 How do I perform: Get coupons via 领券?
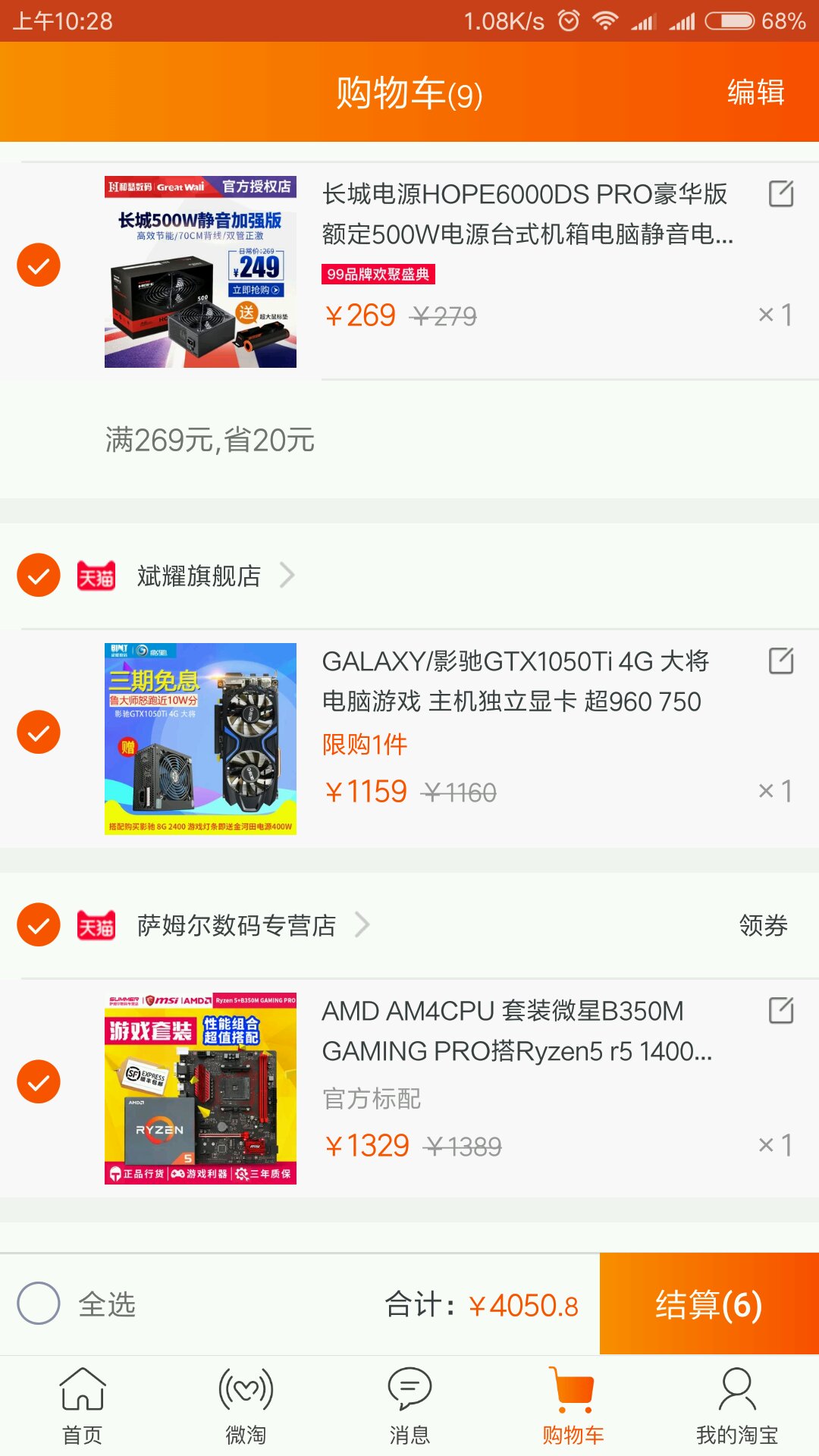(763, 925)
